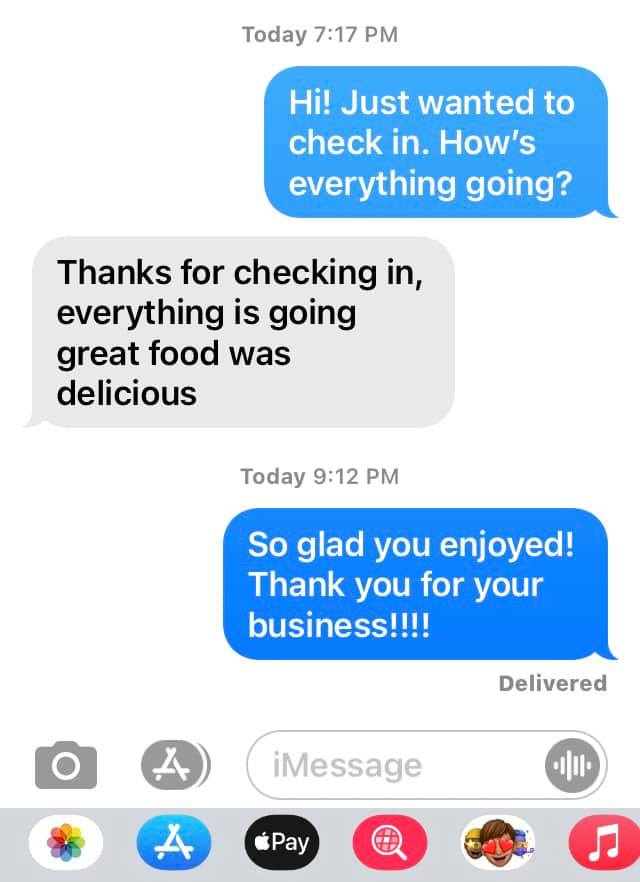This screenshot has height=882, width=640.
Task: Open Memoji stickers
Action: click(498, 842)
